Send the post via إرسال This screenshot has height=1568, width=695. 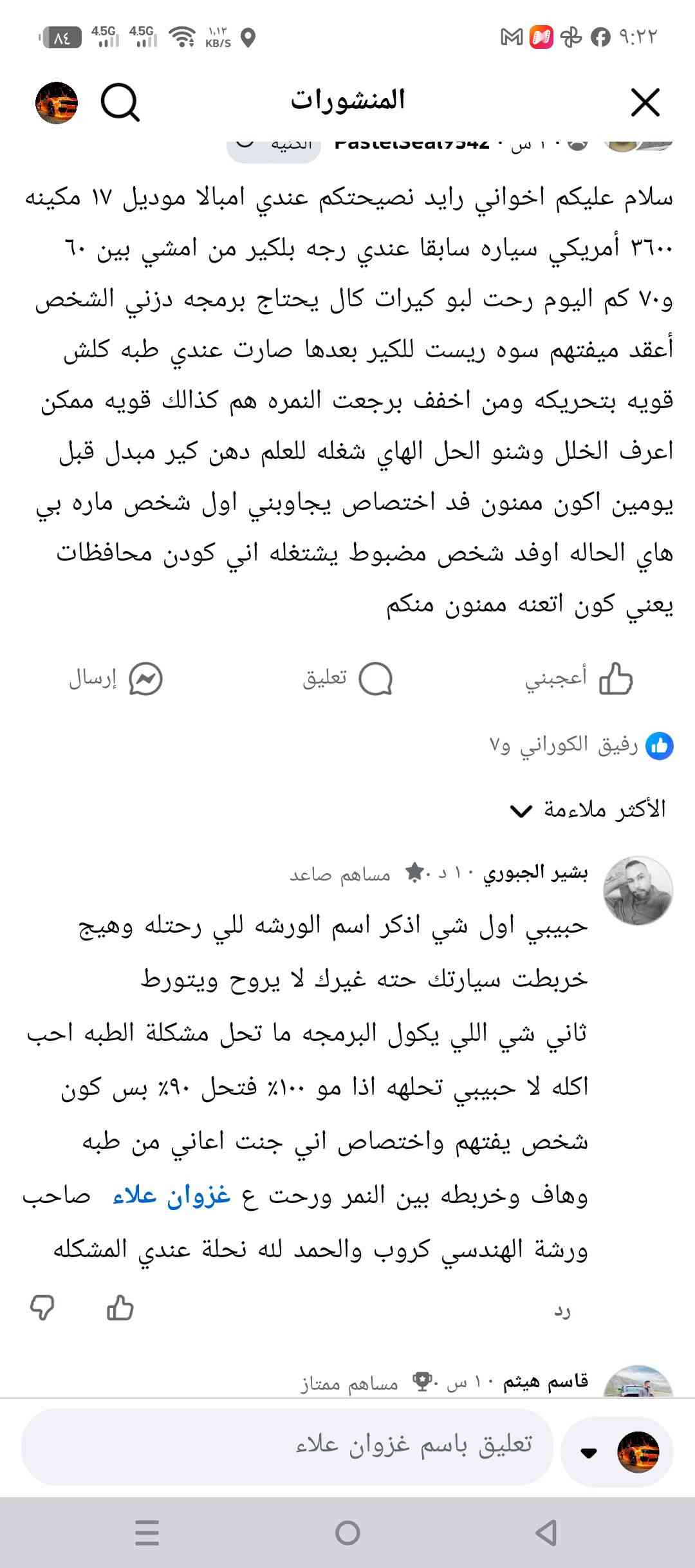pyautogui.click(x=116, y=678)
